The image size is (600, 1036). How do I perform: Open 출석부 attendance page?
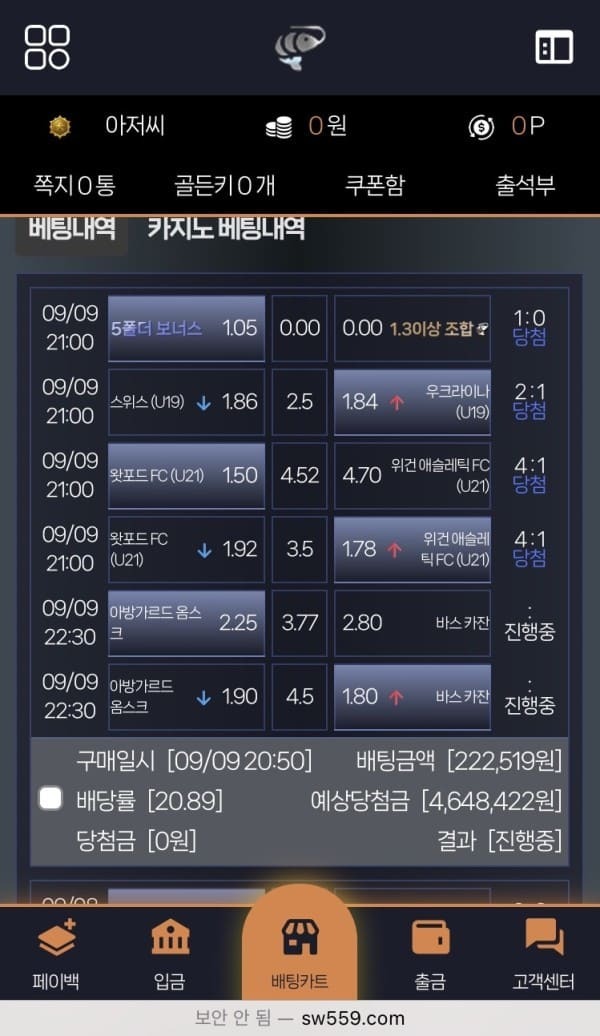pyautogui.click(x=525, y=185)
